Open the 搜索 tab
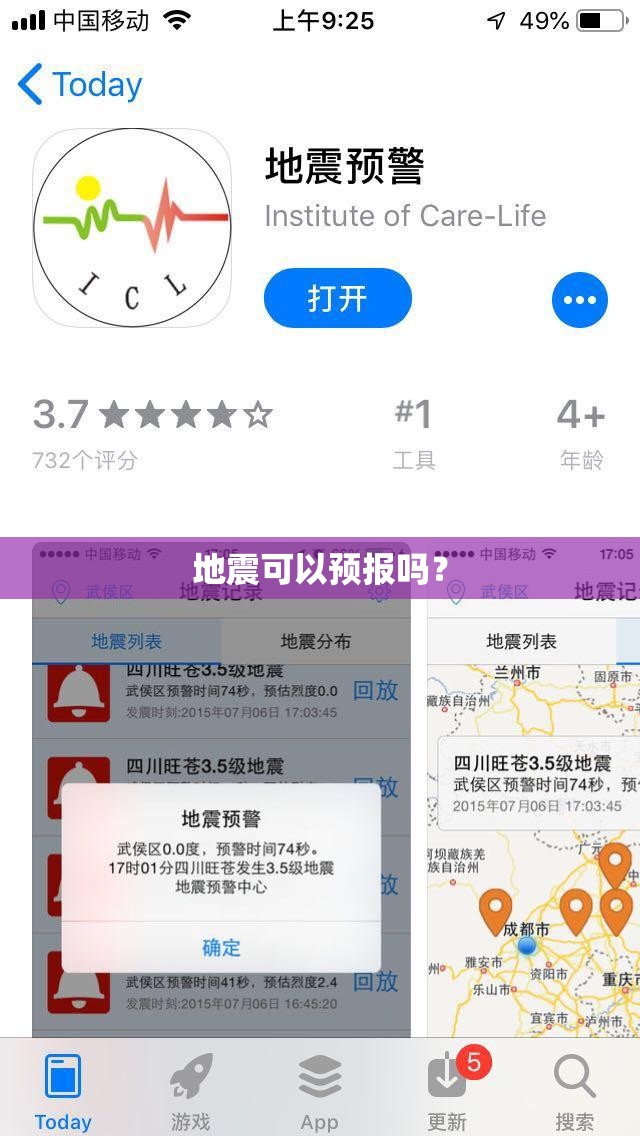Image resolution: width=640 pixels, height=1136 pixels. pyautogui.click(x=575, y=1090)
